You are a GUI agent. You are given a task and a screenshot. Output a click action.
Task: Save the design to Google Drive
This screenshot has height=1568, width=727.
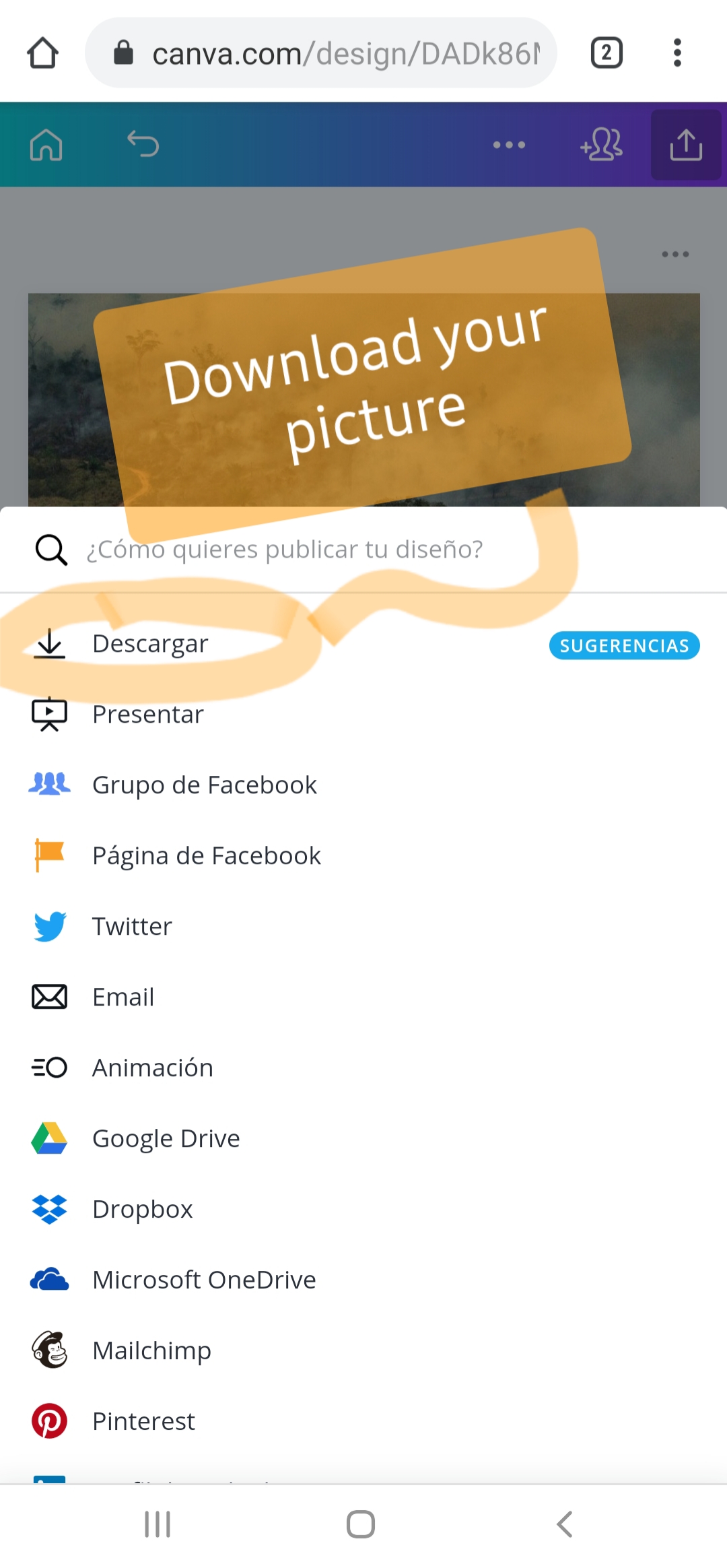pyautogui.click(x=363, y=1139)
